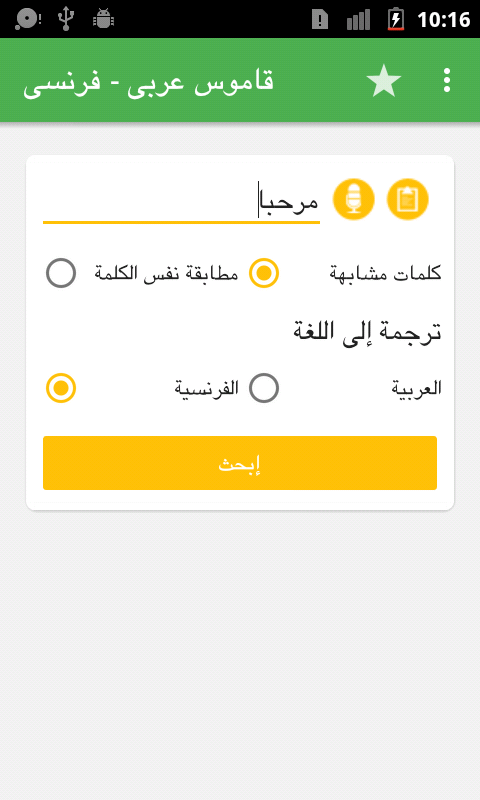Open favorites with the star icon

coord(384,81)
